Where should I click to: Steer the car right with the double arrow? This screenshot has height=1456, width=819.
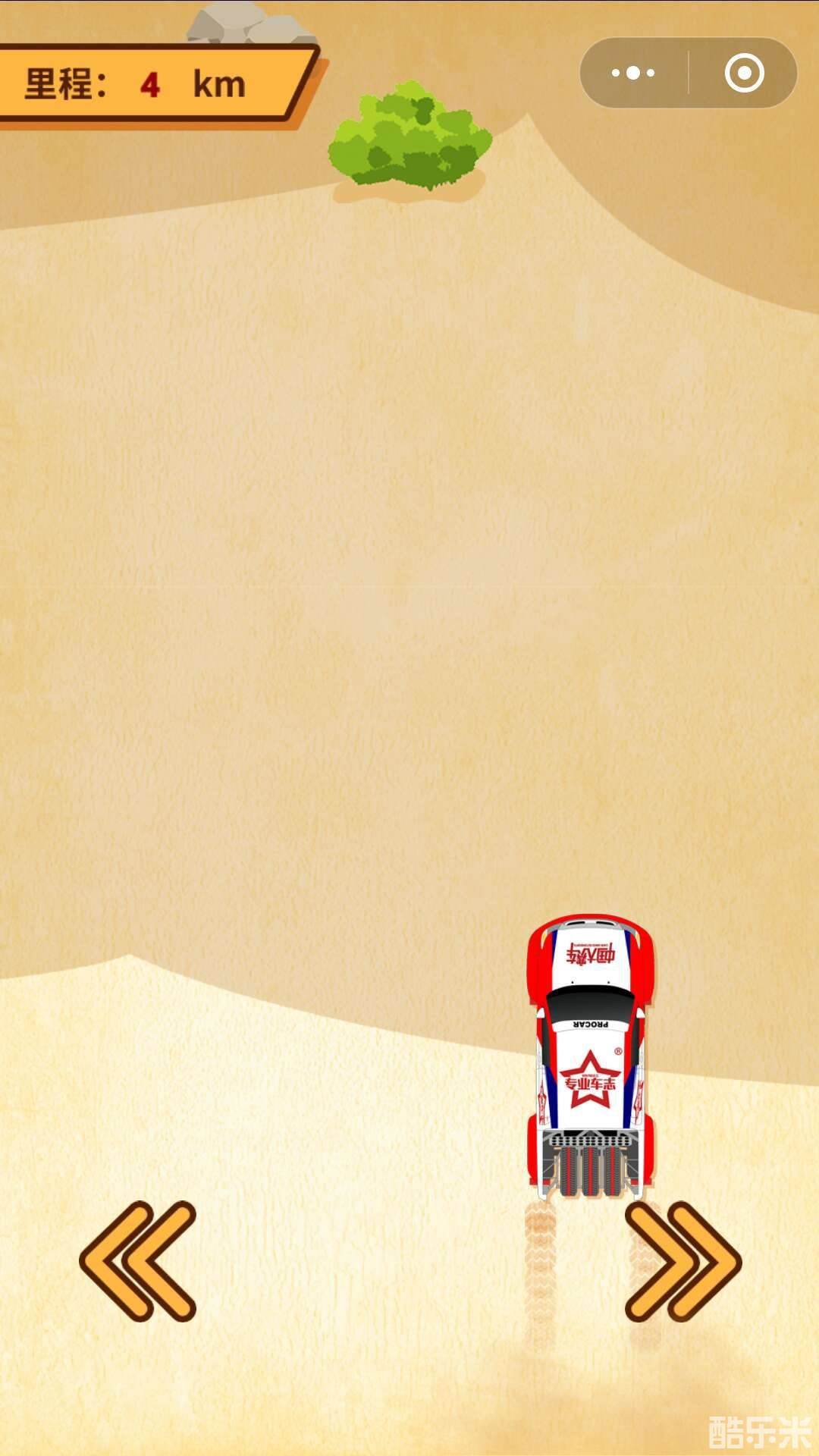click(682, 1261)
